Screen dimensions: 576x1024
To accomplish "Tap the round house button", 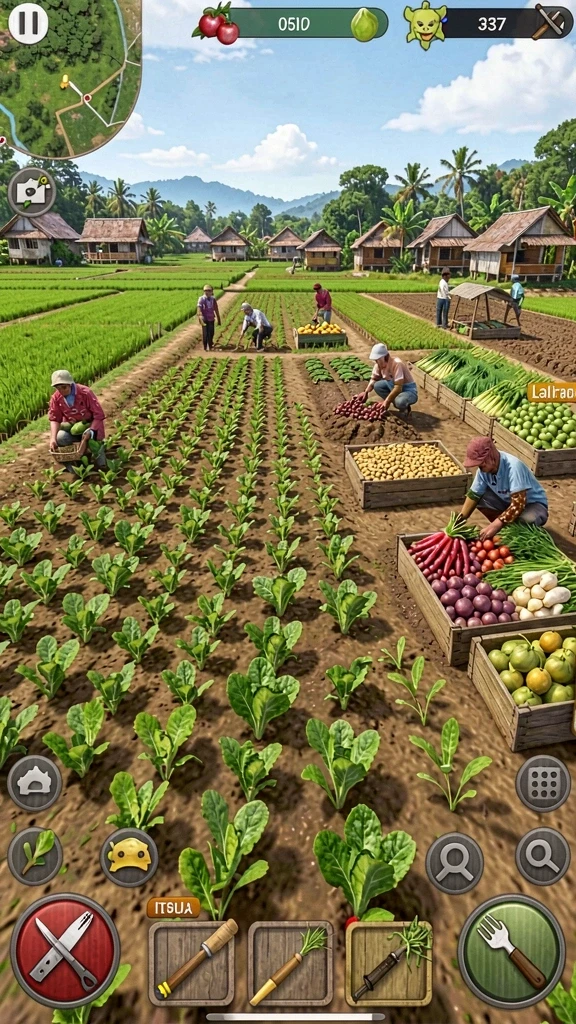I will coord(35,783).
